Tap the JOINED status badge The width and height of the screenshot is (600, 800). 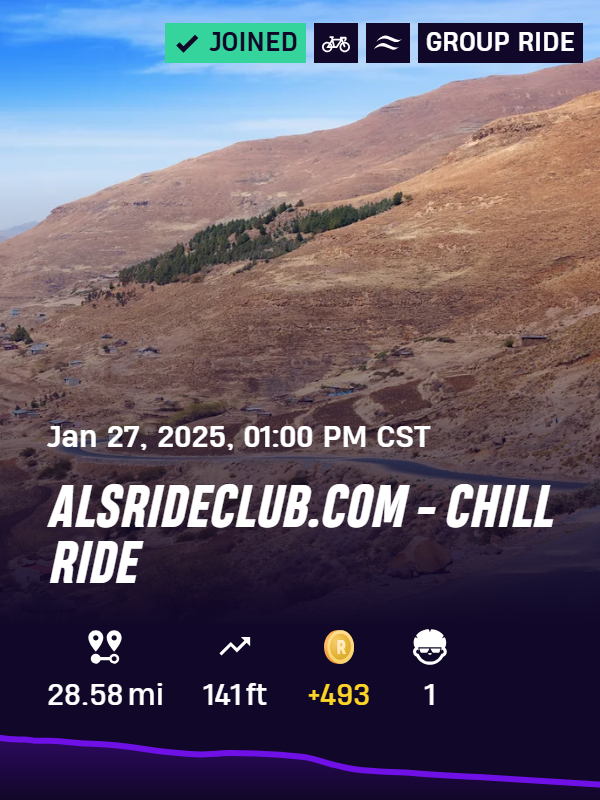[x=236, y=43]
